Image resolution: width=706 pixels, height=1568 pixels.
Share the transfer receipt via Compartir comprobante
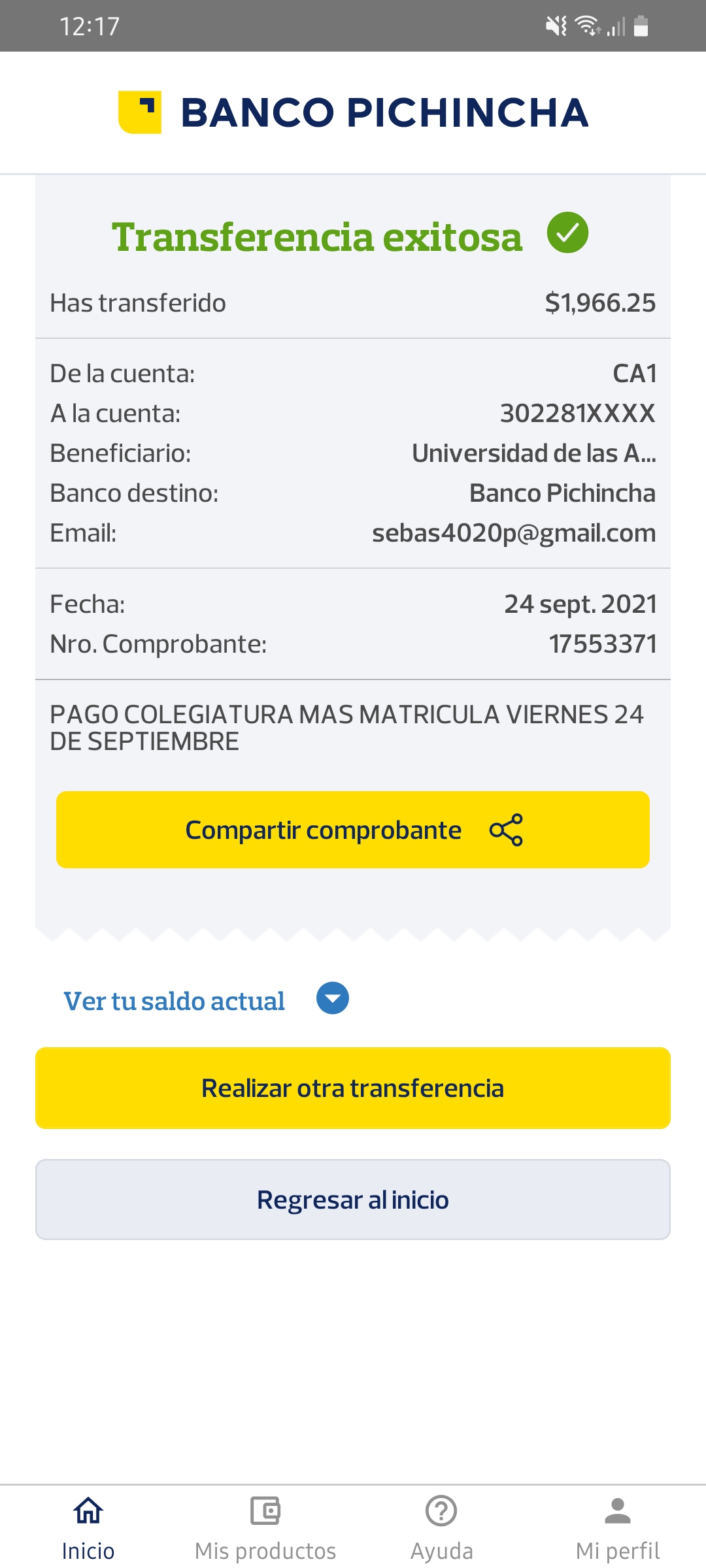click(353, 830)
